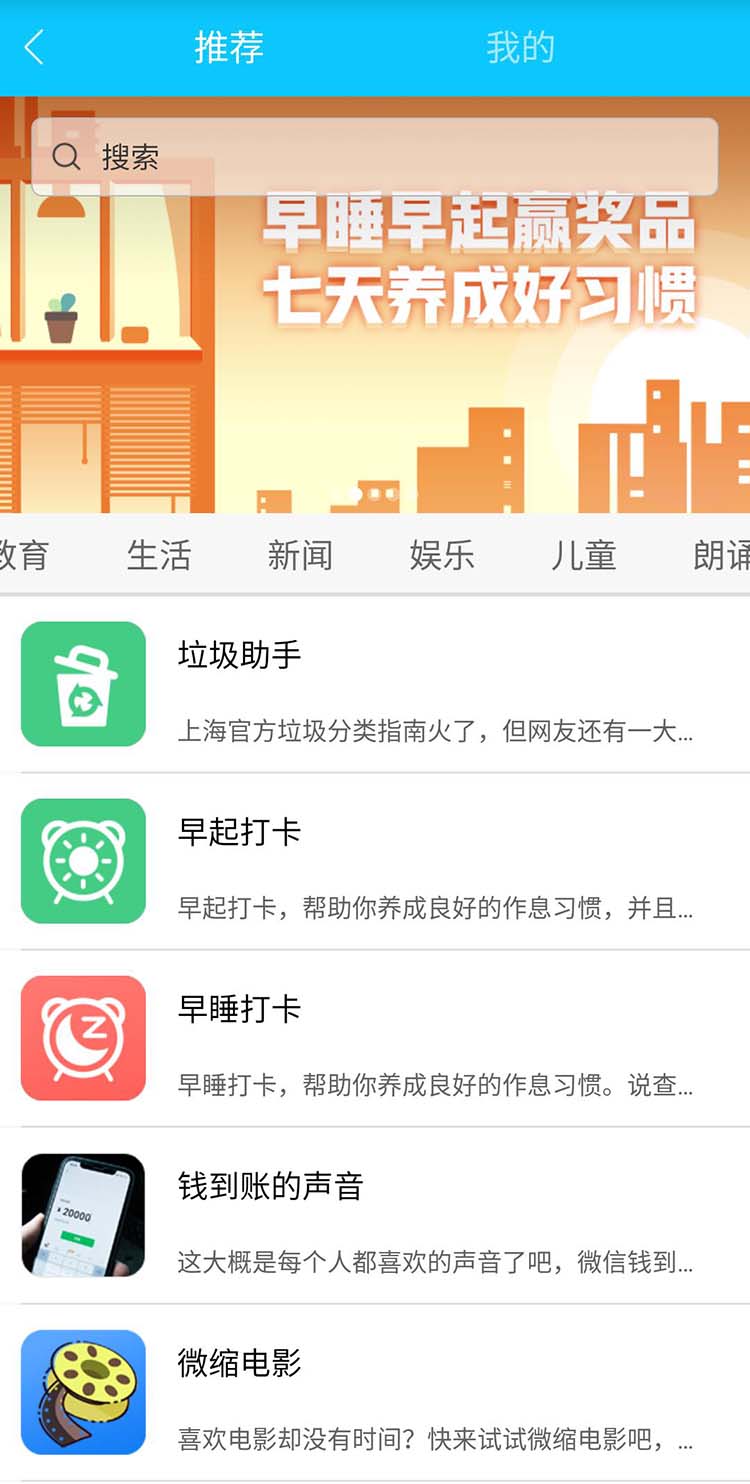The height and width of the screenshot is (1484, 750).
Task: Tap the 搜索 search box
Action: click(x=375, y=157)
